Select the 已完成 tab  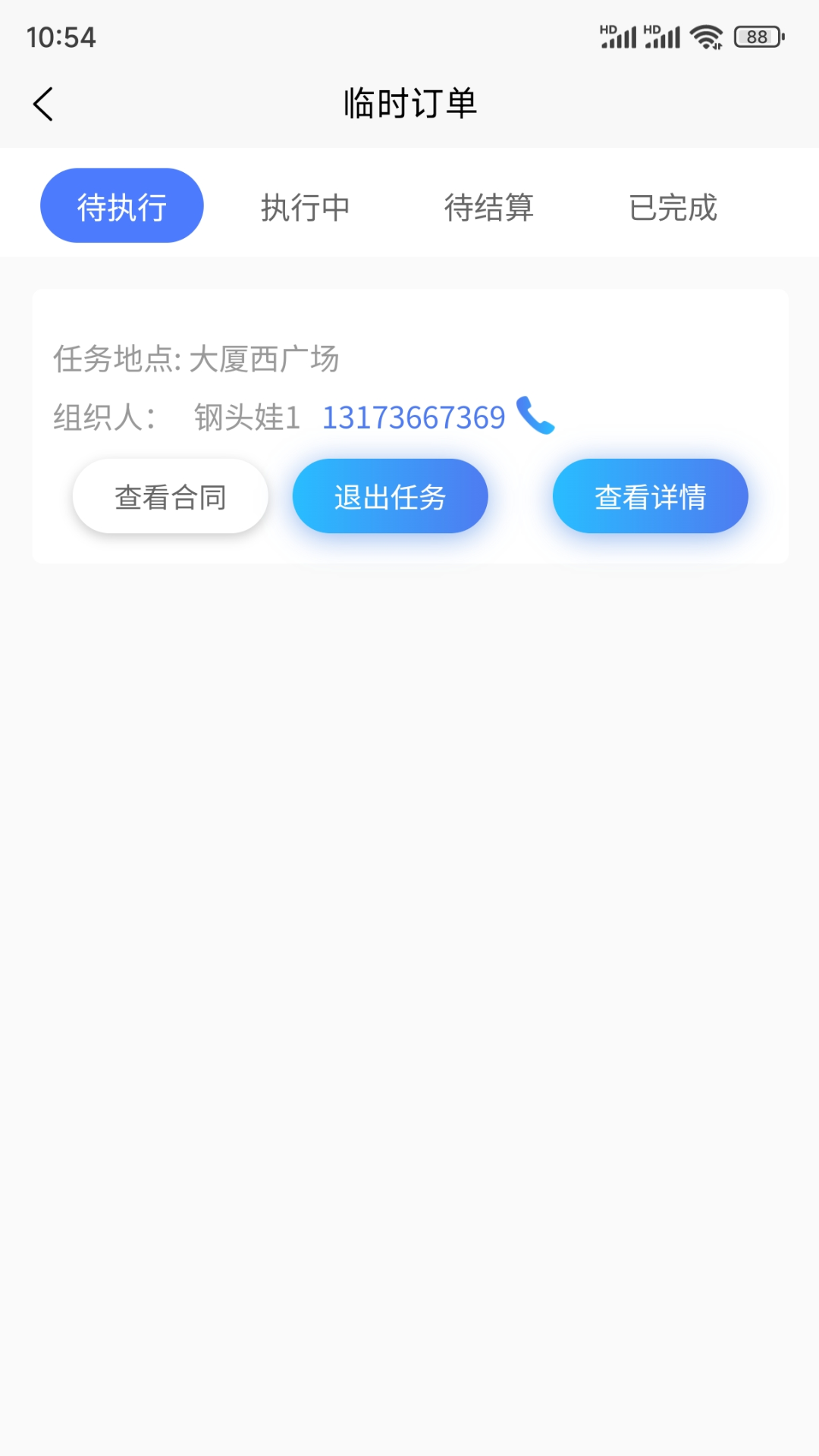[672, 208]
